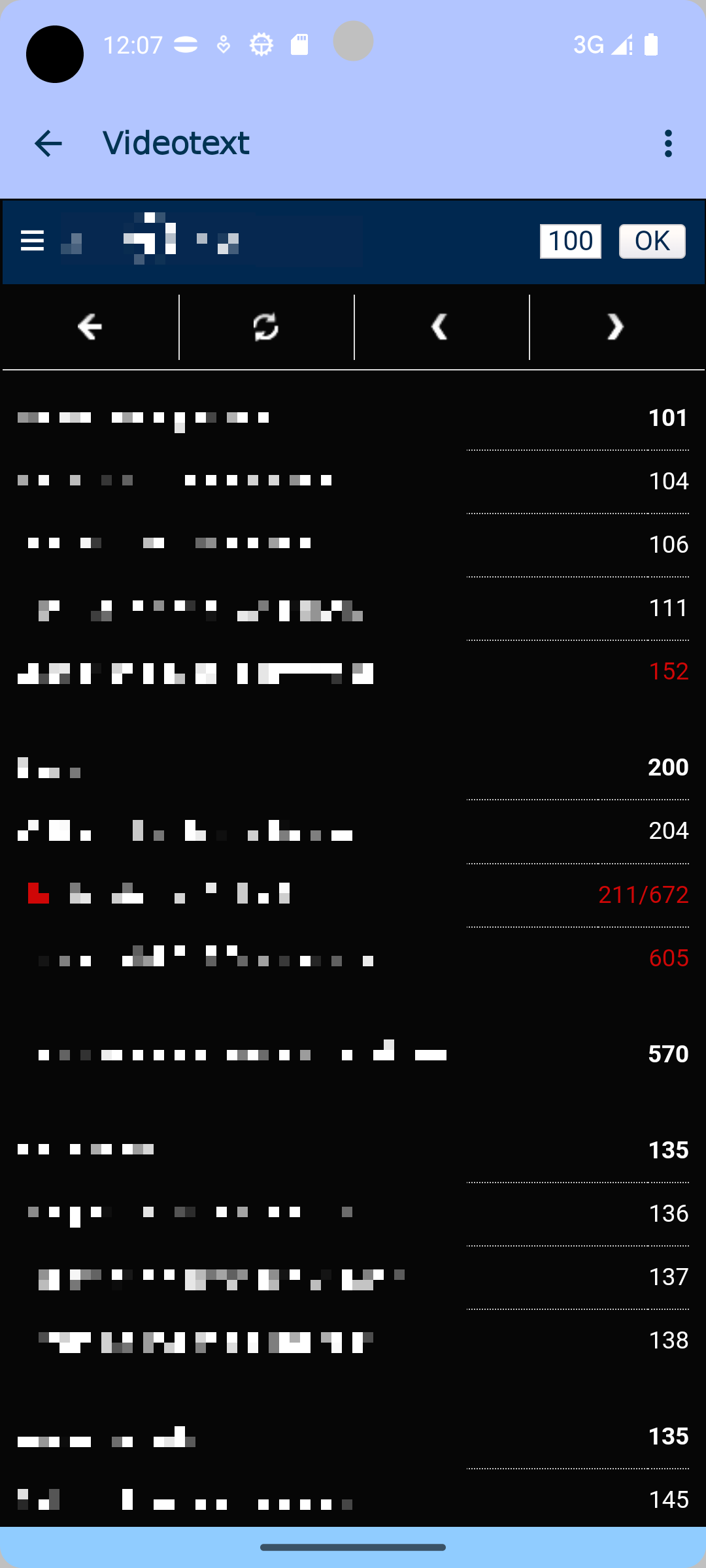This screenshot has height=1568, width=706.
Task: Open teletext page 570
Action: [667, 1054]
